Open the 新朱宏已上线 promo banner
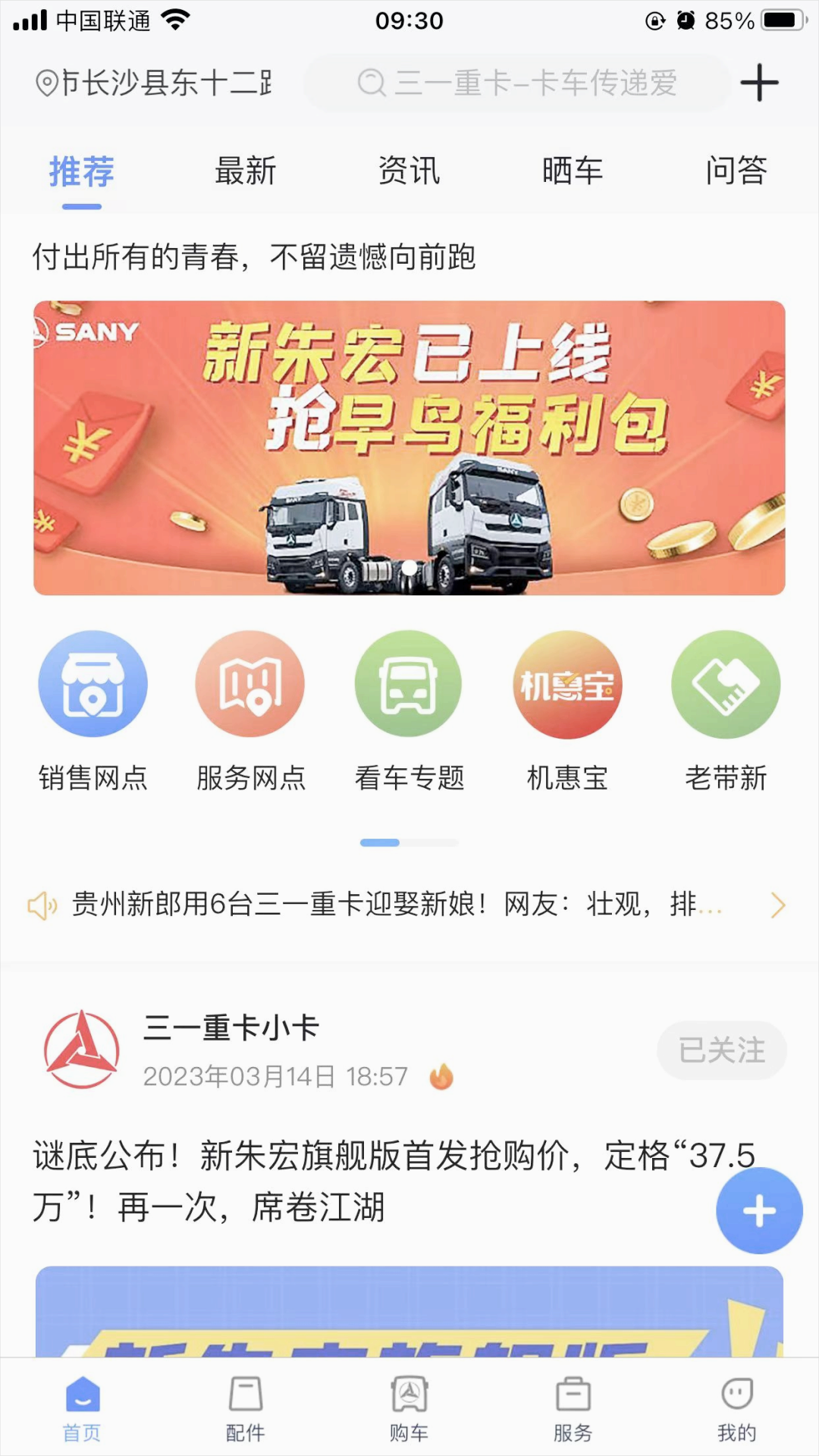819x1456 pixels. (409, 447)
